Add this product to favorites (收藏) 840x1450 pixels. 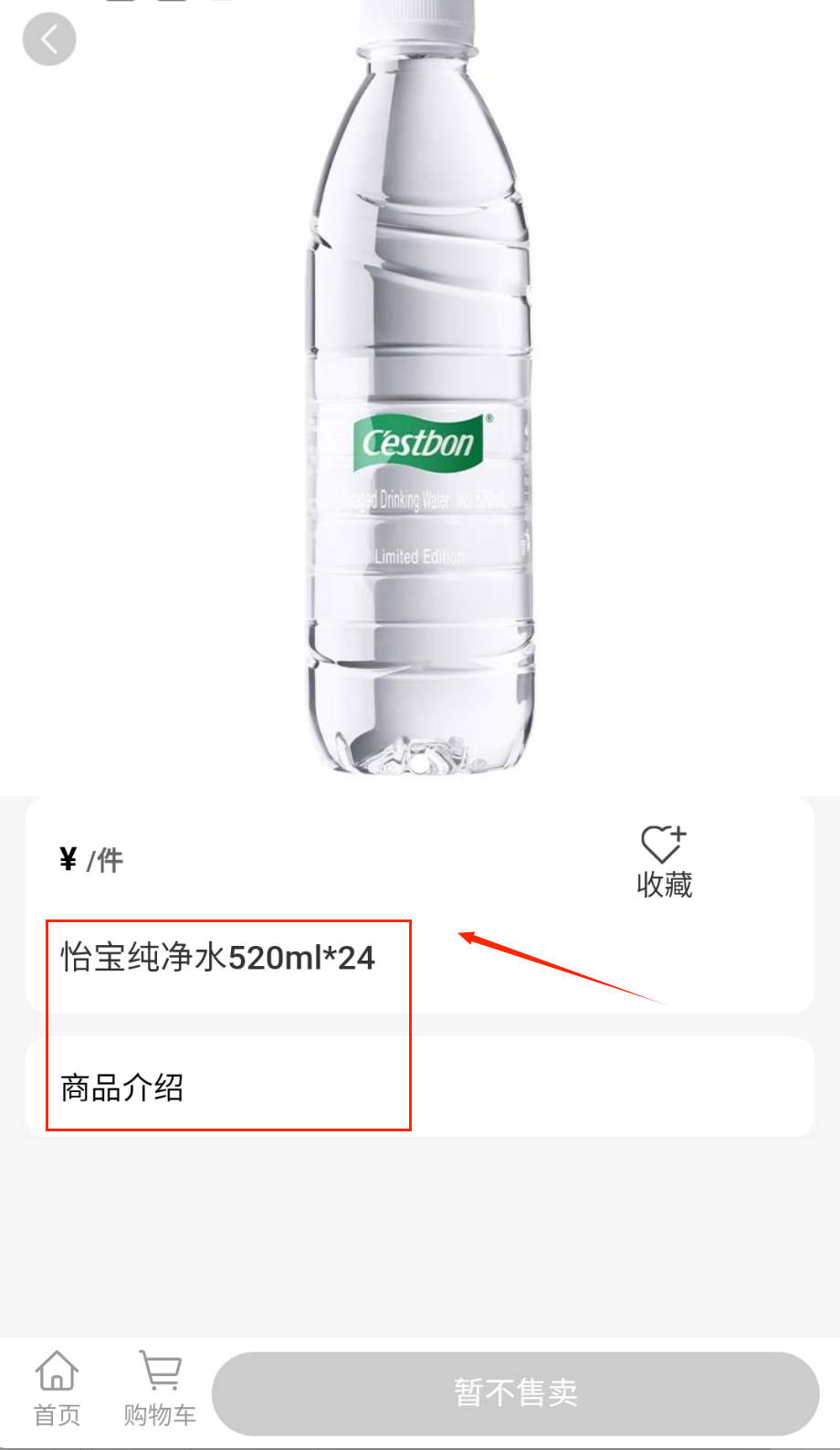[x=664, y=861]
